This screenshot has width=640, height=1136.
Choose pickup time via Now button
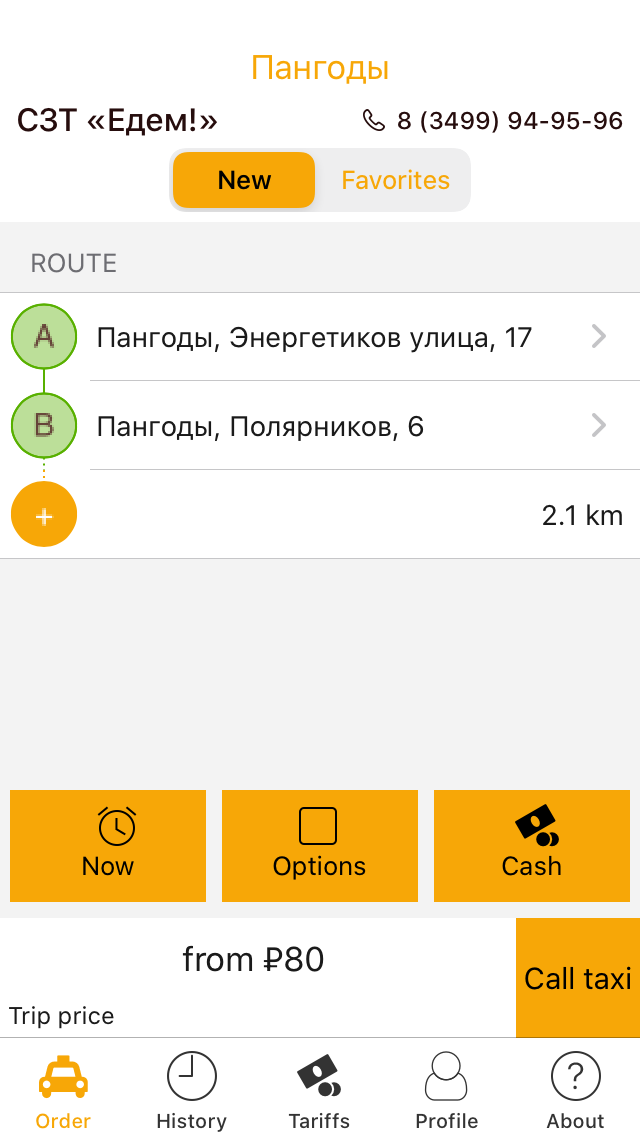[x=108, y=845]
